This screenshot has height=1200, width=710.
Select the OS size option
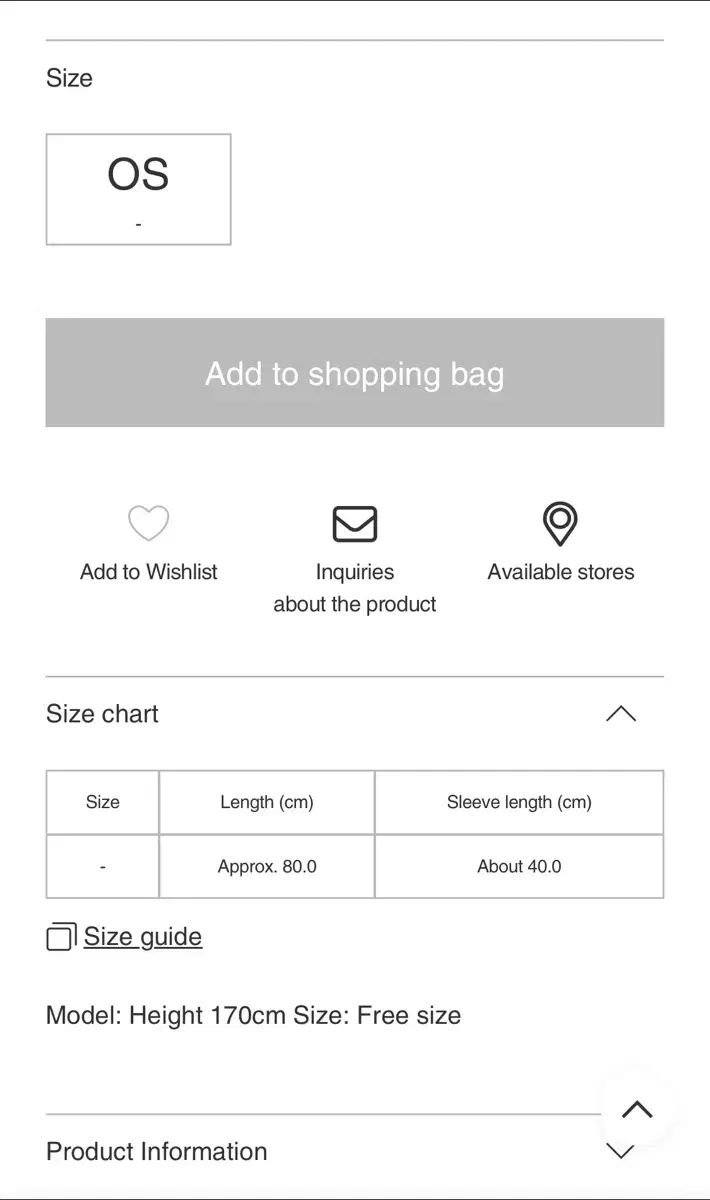point(138,189)
